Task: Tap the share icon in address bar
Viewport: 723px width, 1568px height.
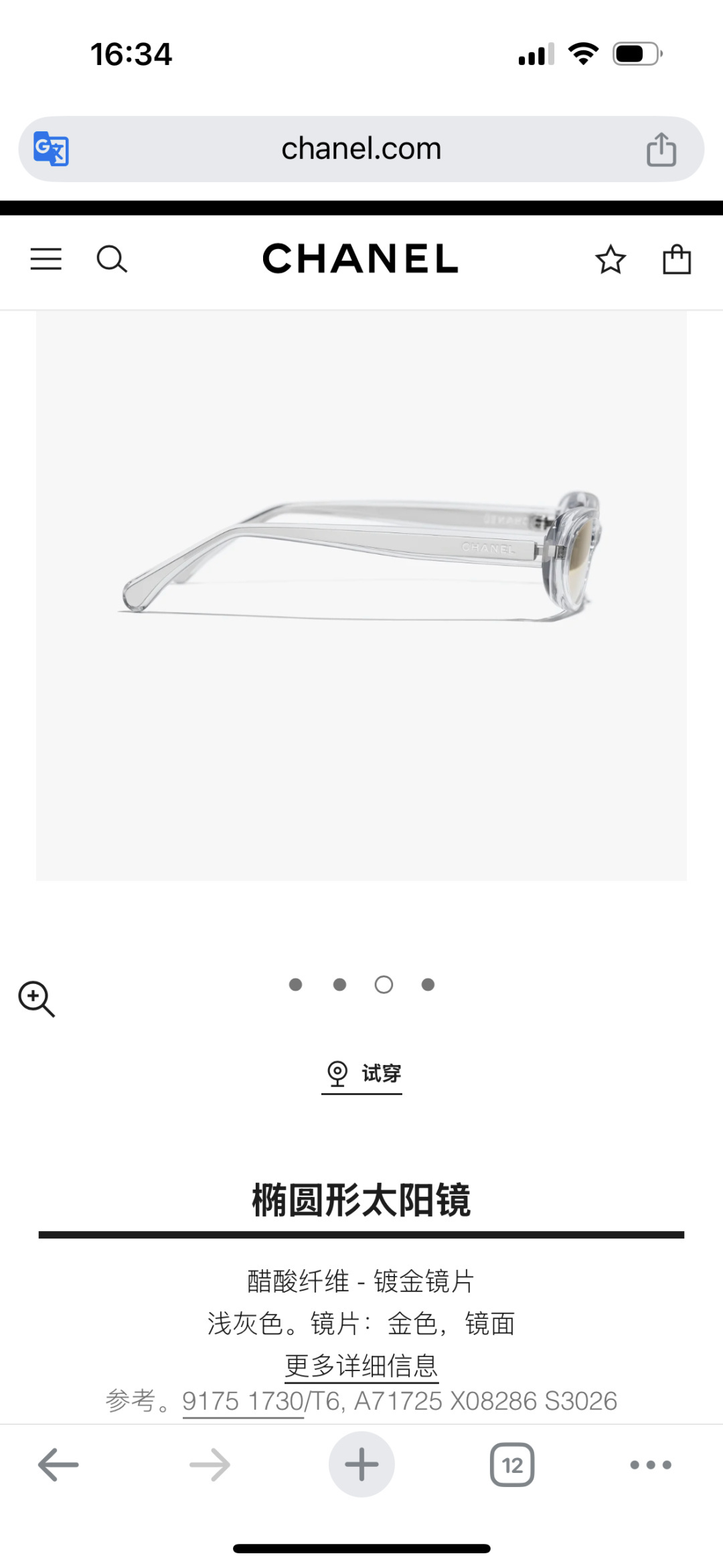Action: pyautogui.click(x=662, y=149)
